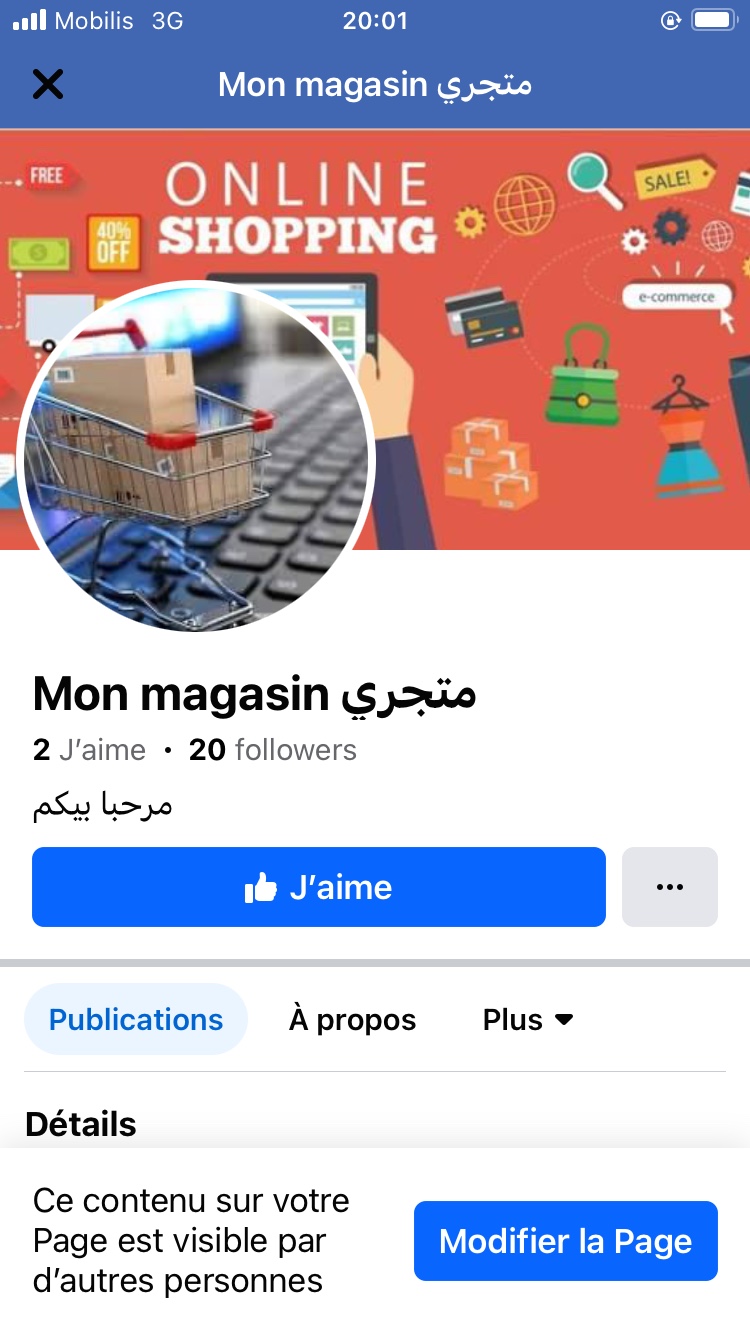Close the page with the X icon
The image size is (750, 1334).
[48, 85]
